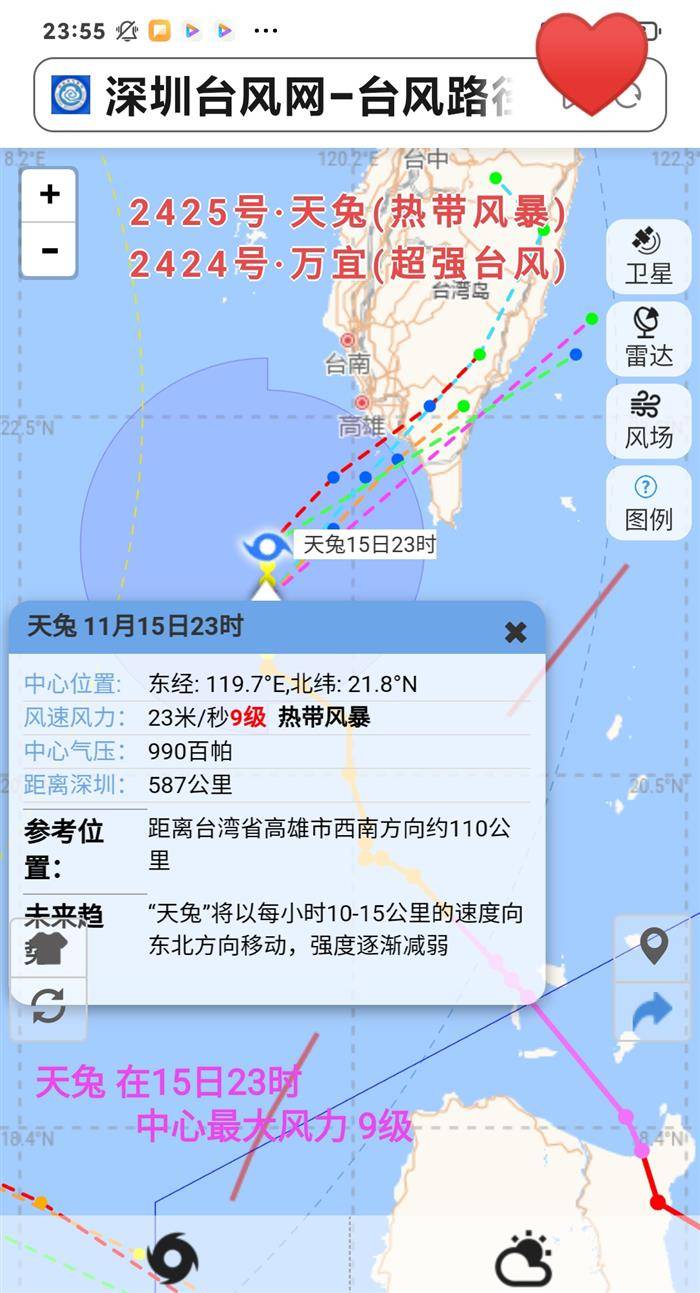Screen dimensions: 700x1293
Task: Select typhoon 2425号·天兔 in the list
Action: (x=347, y=213)
